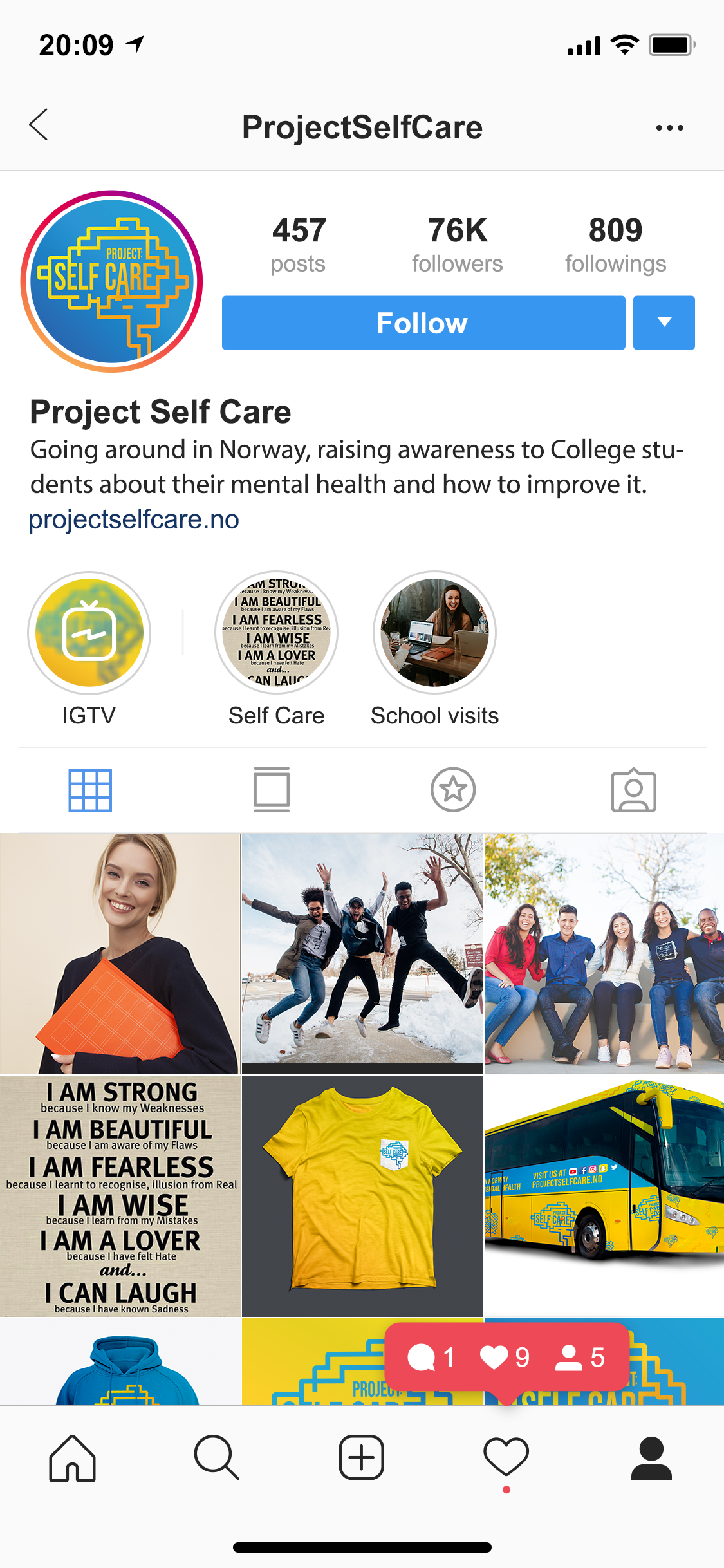Expand the suggested accounts dropdown arrow

tap(664, 322)
